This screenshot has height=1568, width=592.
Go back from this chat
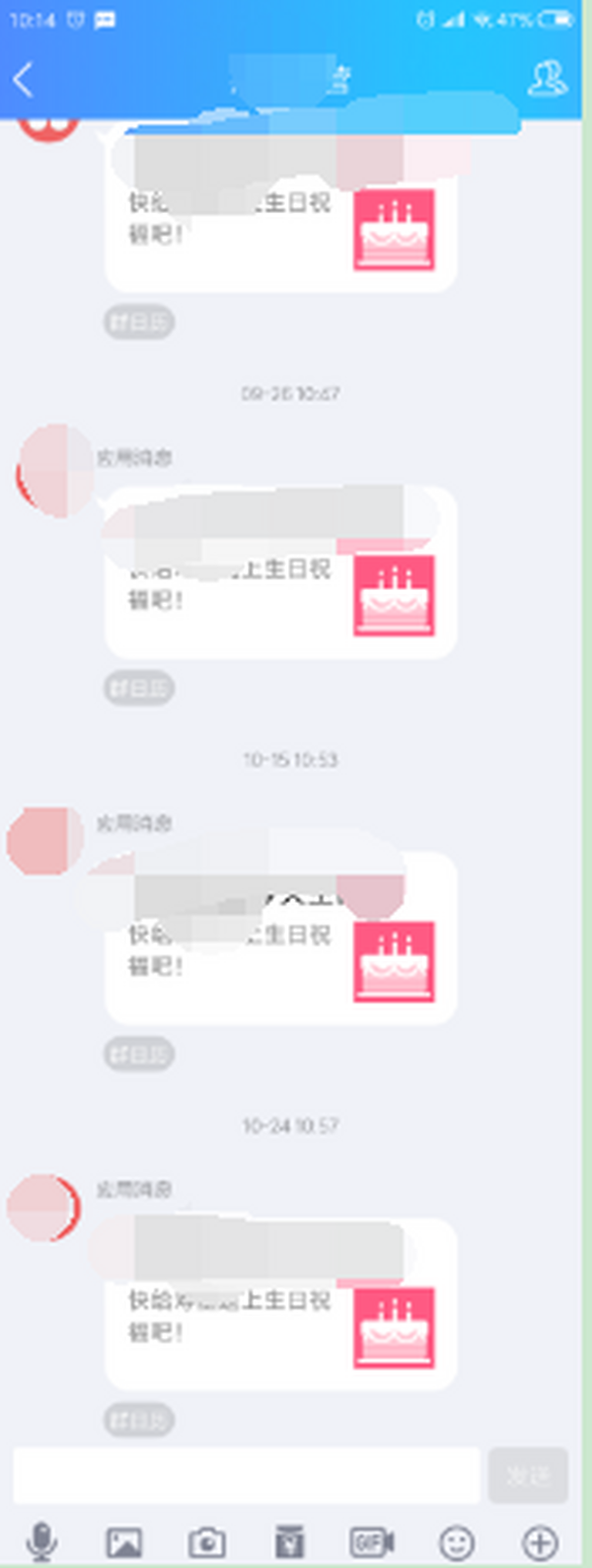click(25, 80)
